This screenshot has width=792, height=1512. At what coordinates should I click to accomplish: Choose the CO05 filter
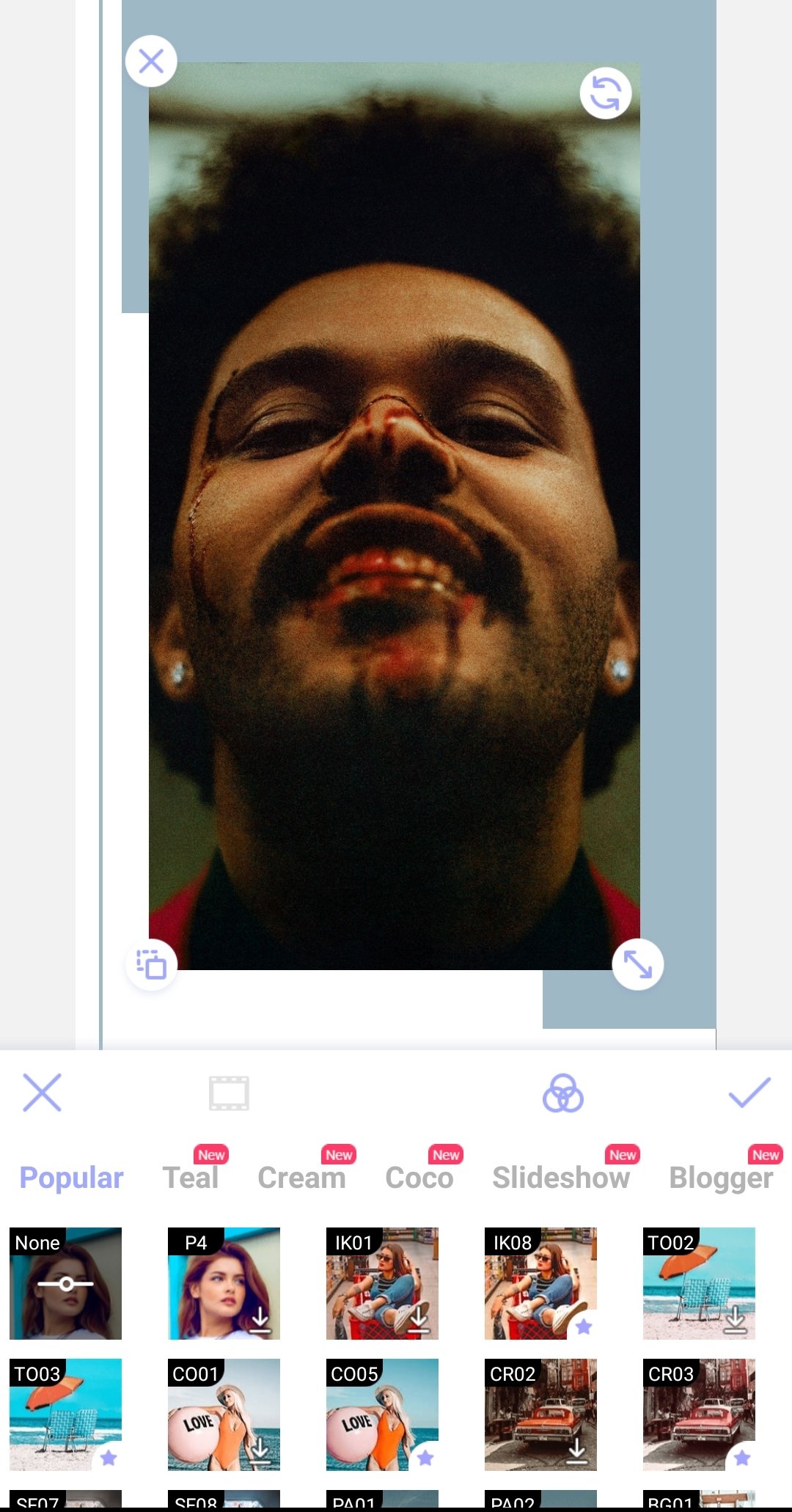click(x=382, y=1414)
